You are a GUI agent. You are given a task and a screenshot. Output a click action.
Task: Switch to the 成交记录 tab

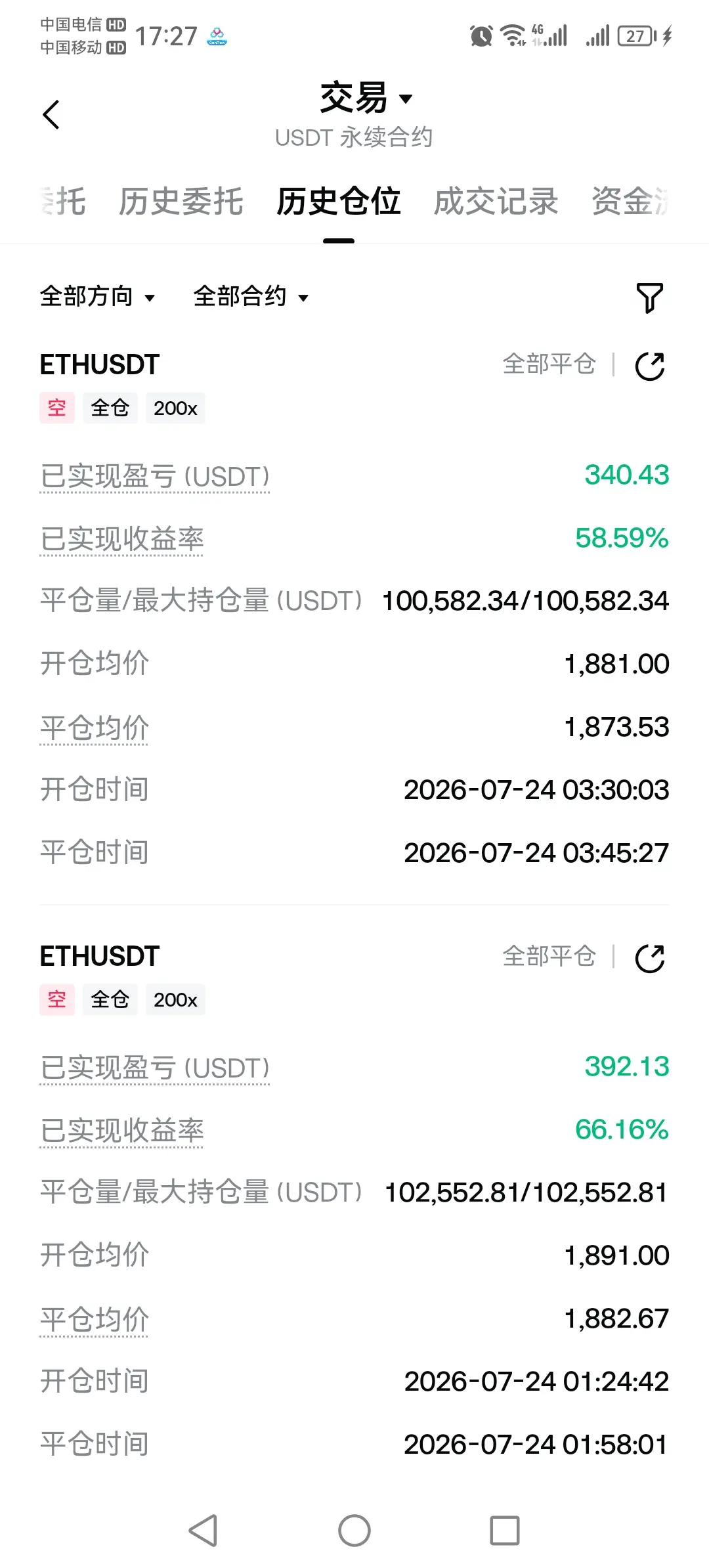tap(496, 201)
